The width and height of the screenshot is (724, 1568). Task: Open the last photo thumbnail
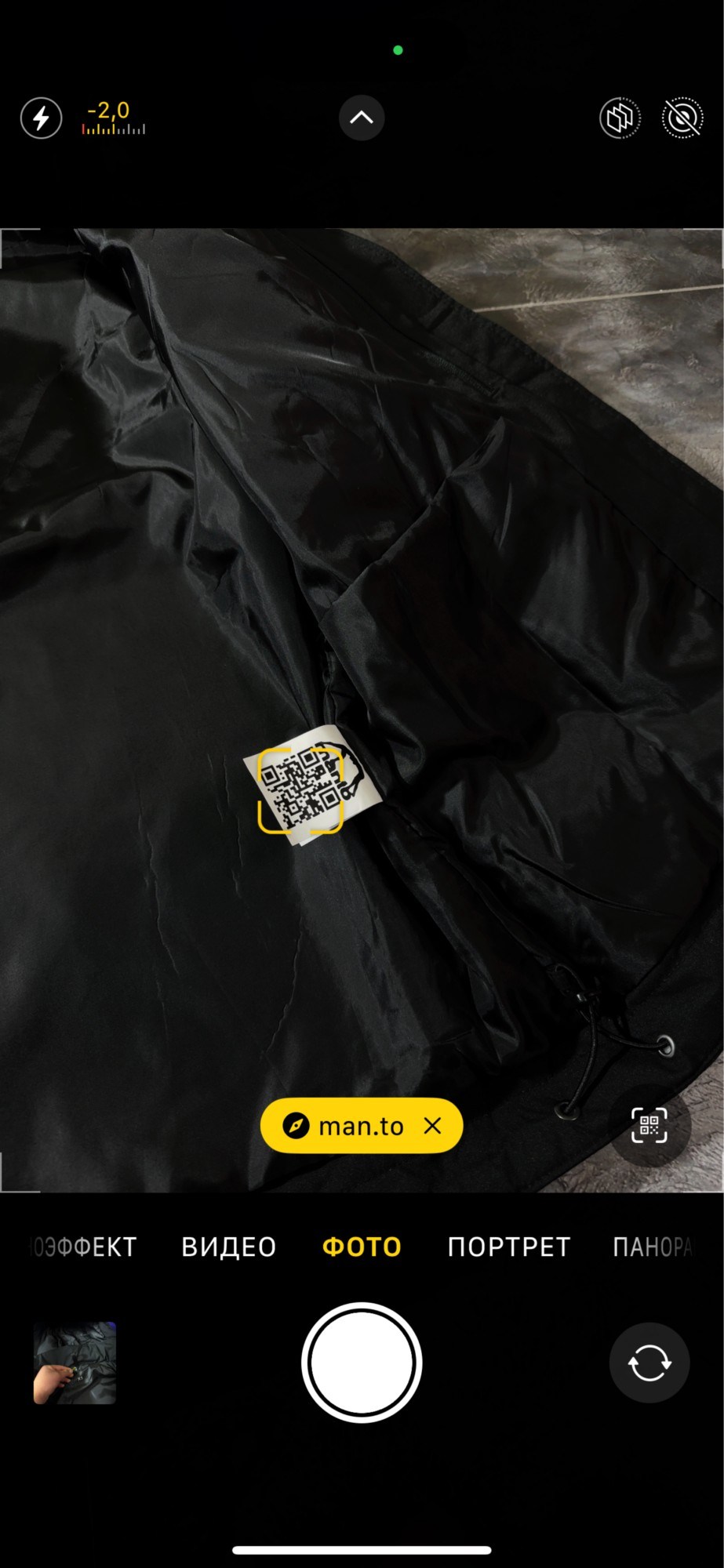pos(75,1363)
